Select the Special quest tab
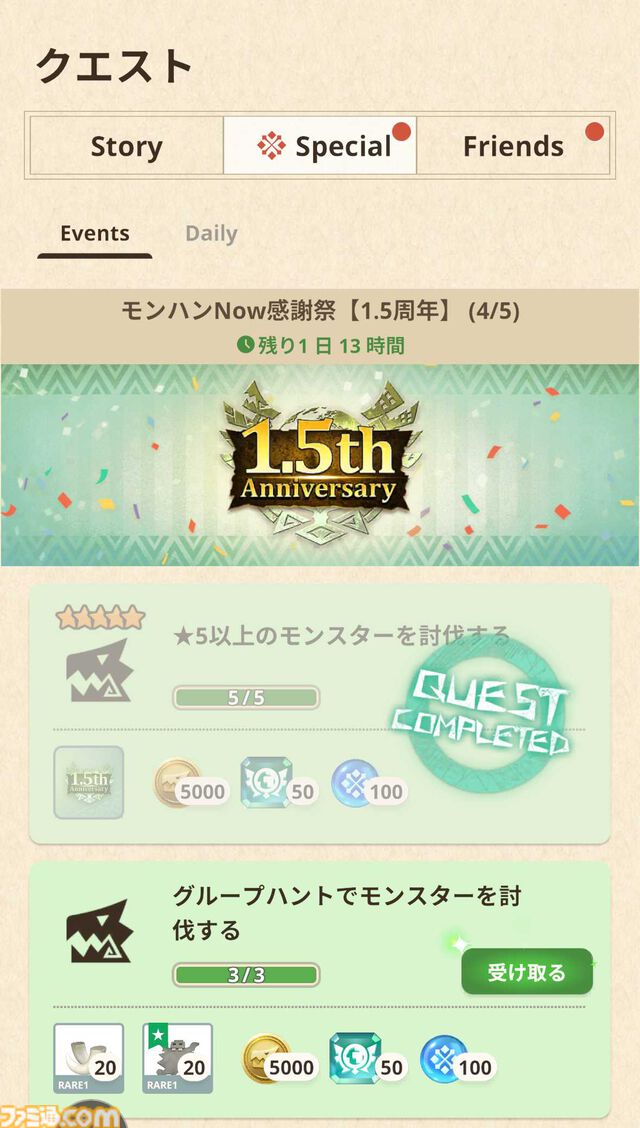The height and width of the screenshot is (1128, 640). tap(320, 147)
